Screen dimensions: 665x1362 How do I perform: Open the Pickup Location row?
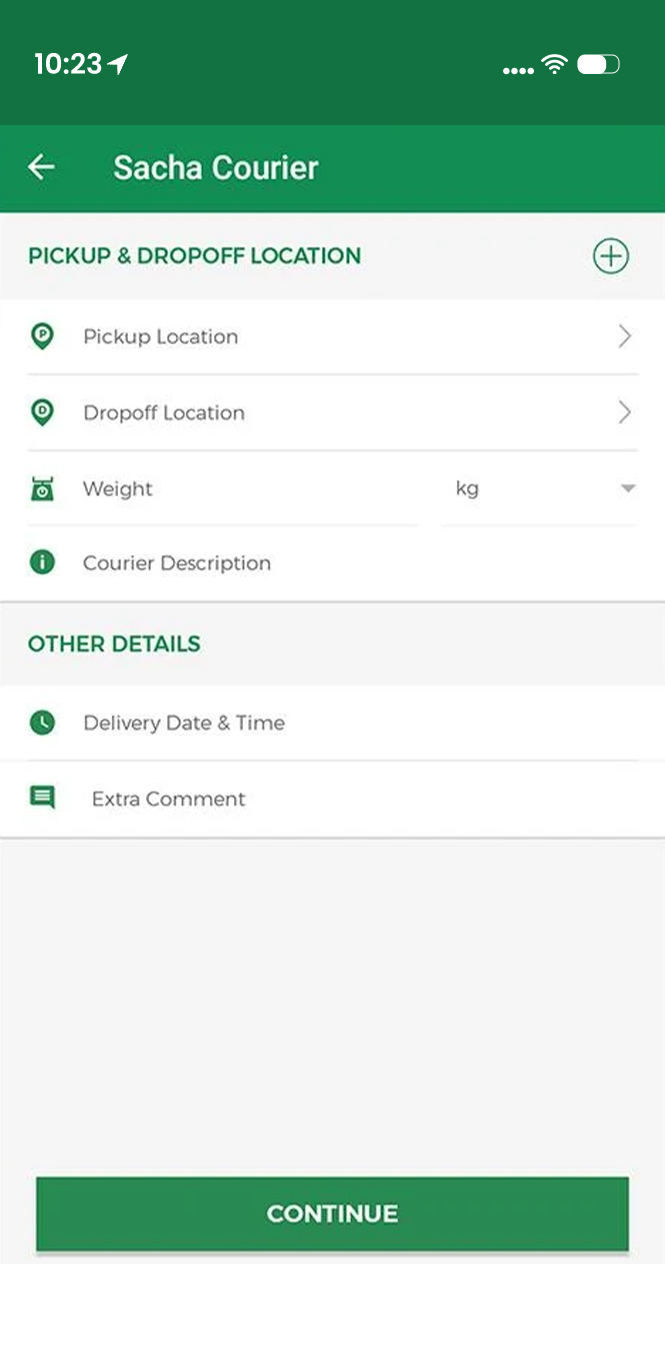[x=332, y=337]
